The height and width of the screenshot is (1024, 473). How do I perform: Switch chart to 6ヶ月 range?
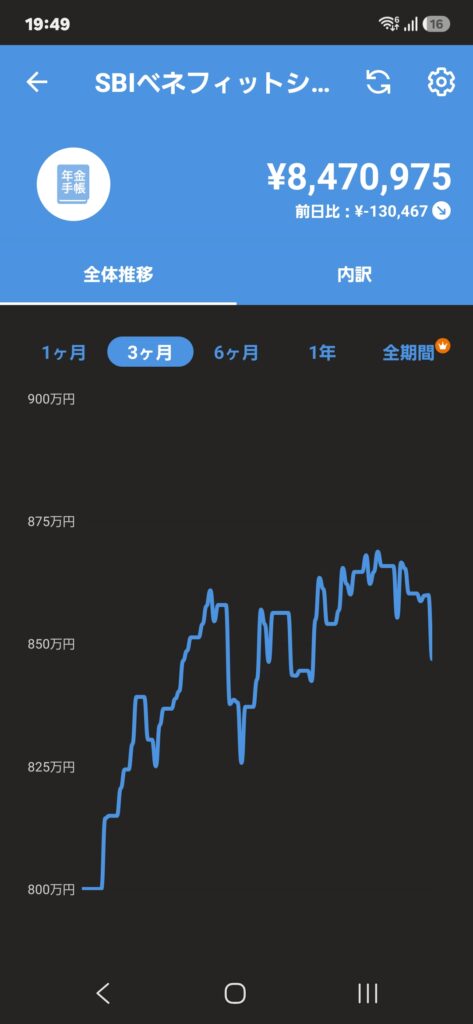[x=236, y=353]
